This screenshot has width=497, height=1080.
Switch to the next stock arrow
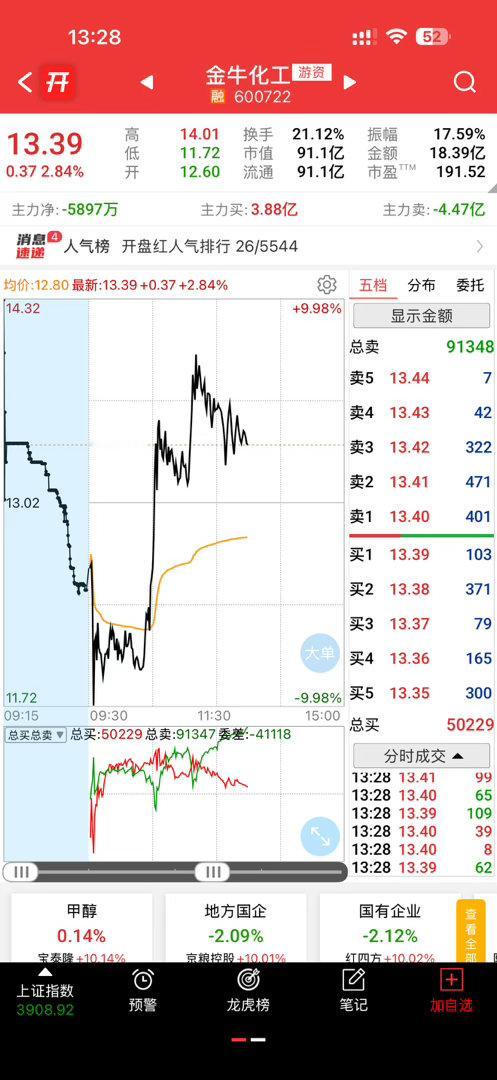[x=350, y=83]
